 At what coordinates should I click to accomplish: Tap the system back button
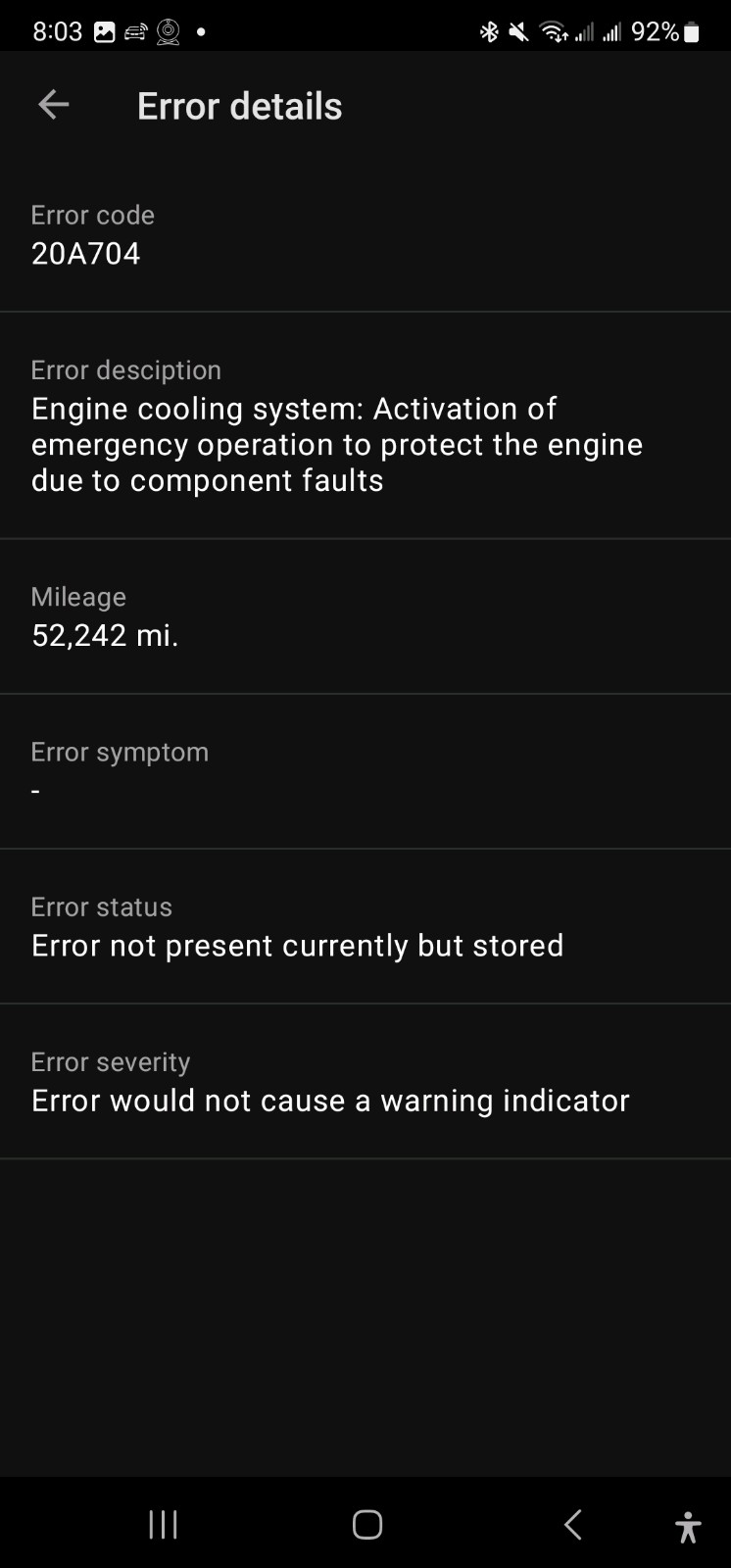point(573,1524)
